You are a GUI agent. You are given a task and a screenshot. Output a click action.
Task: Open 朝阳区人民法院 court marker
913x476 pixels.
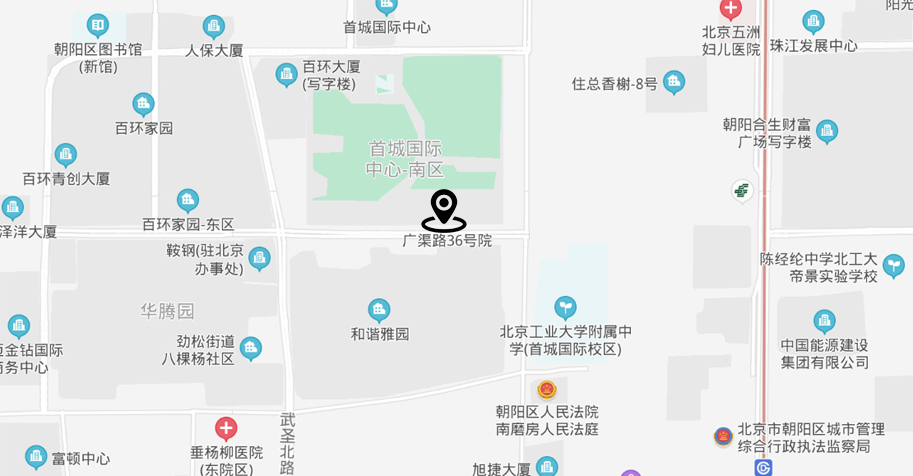pyautogui.click(x=547, y=389)
